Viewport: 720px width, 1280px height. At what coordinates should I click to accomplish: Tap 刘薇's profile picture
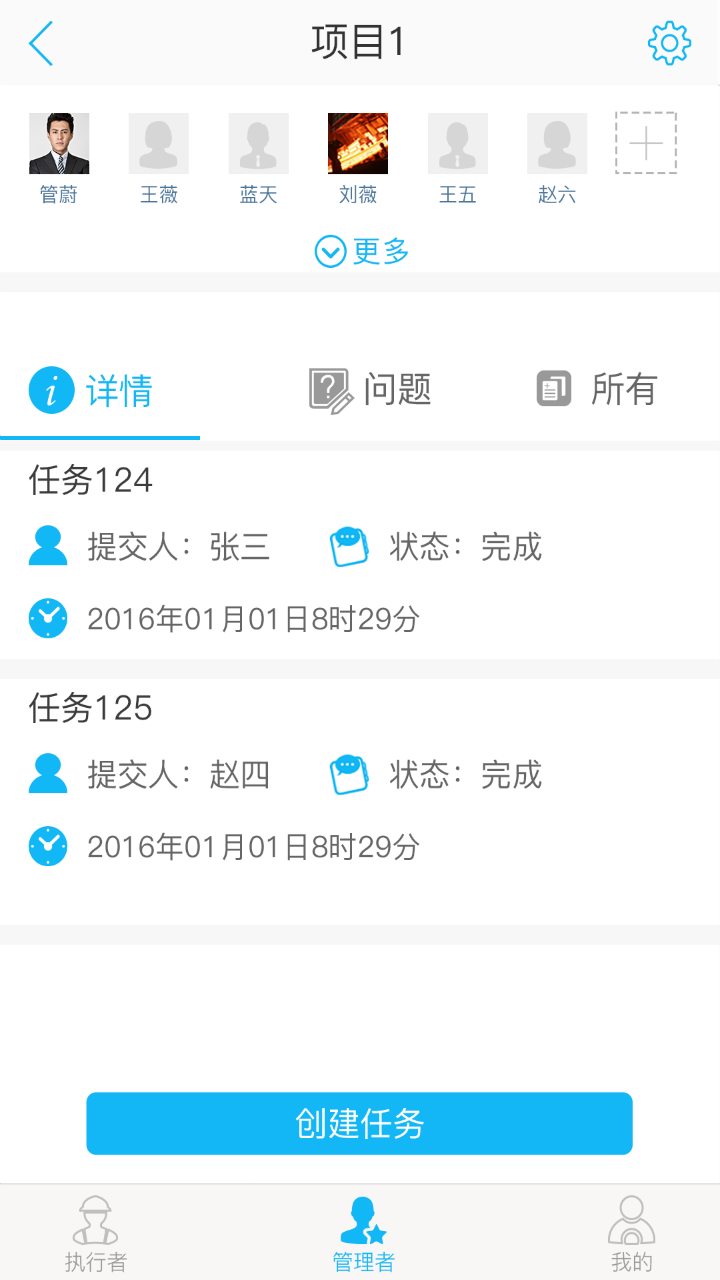[358, 143]
